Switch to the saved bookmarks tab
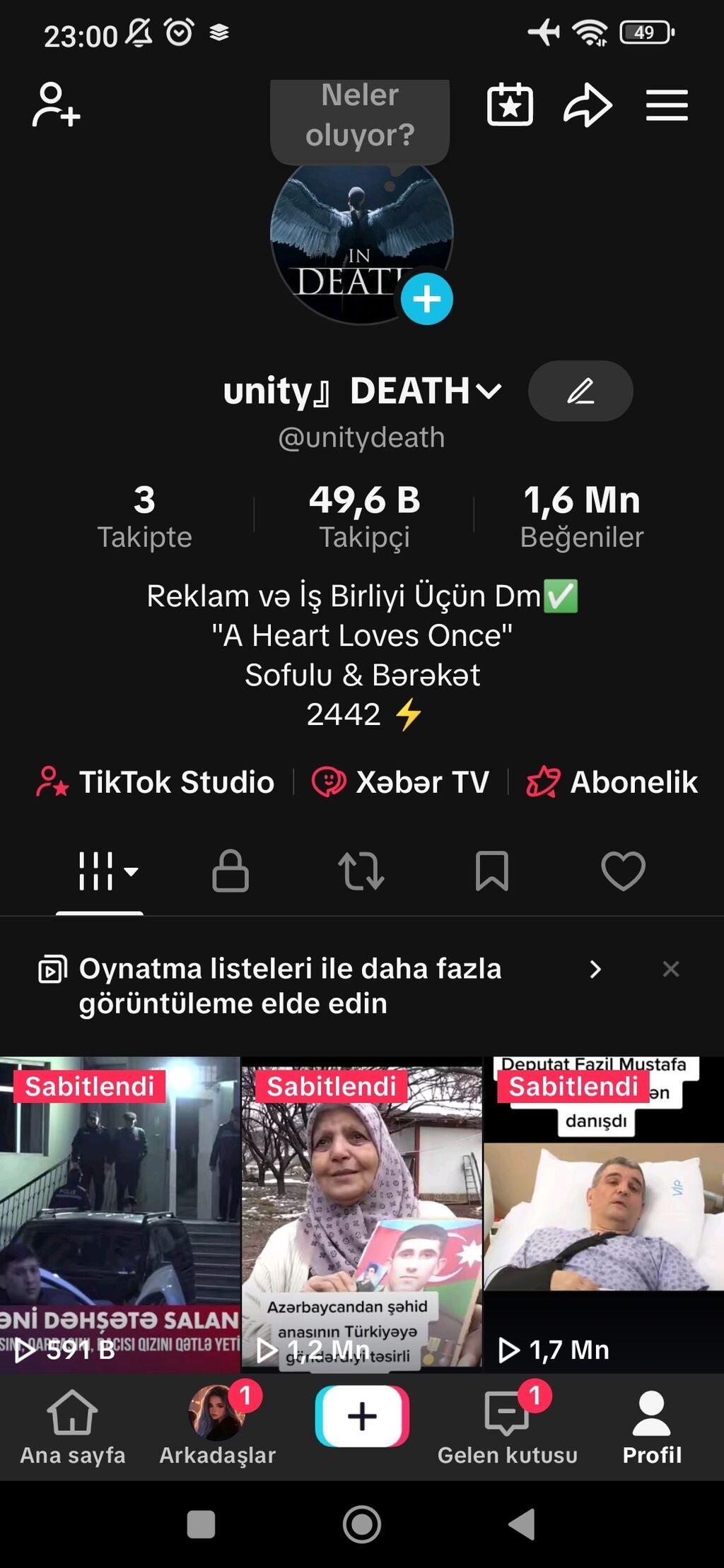 492,871
